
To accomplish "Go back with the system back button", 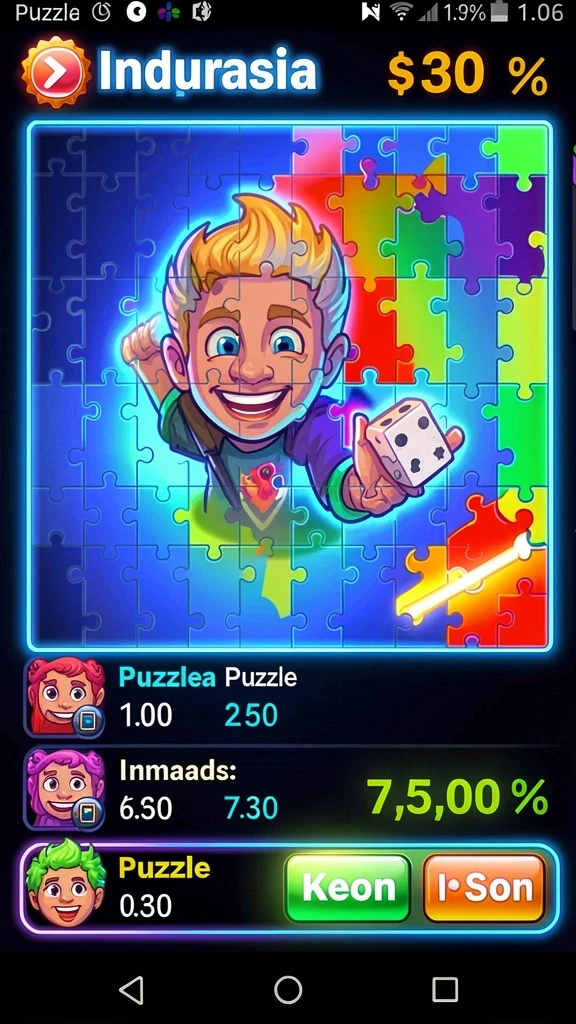I will click(132, 990).
